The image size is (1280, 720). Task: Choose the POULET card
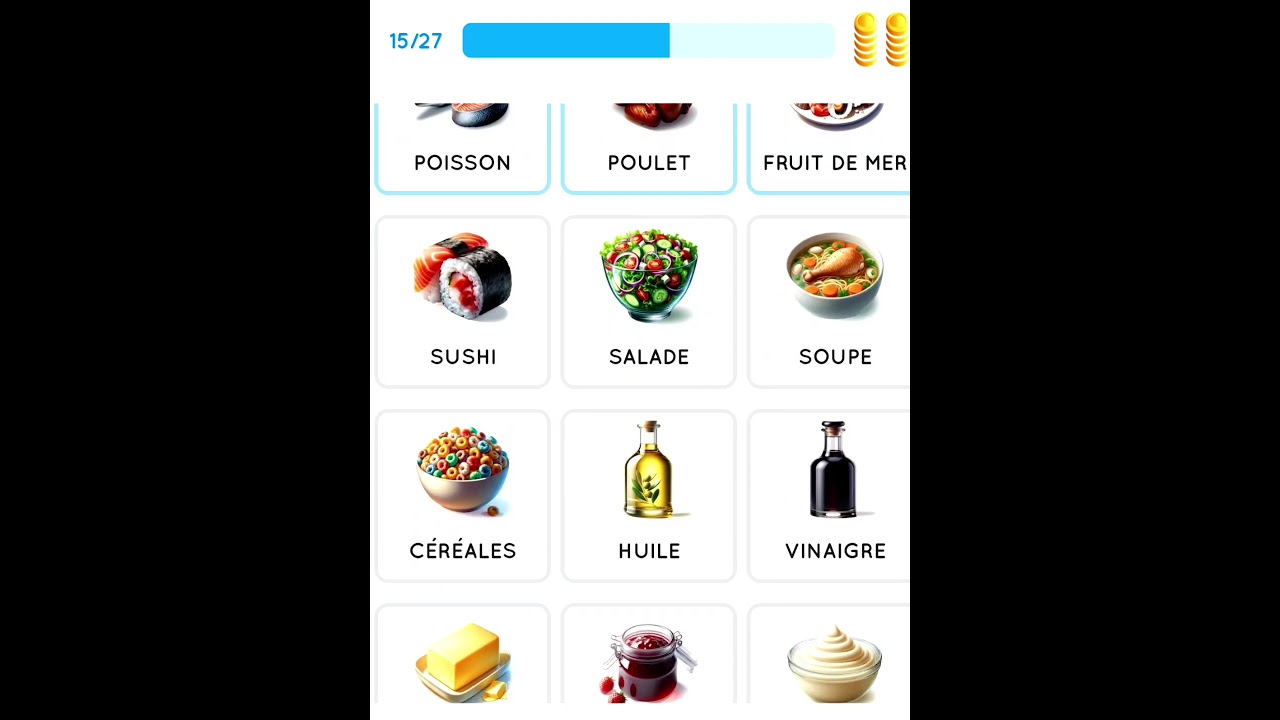click(x=648, y=148)
